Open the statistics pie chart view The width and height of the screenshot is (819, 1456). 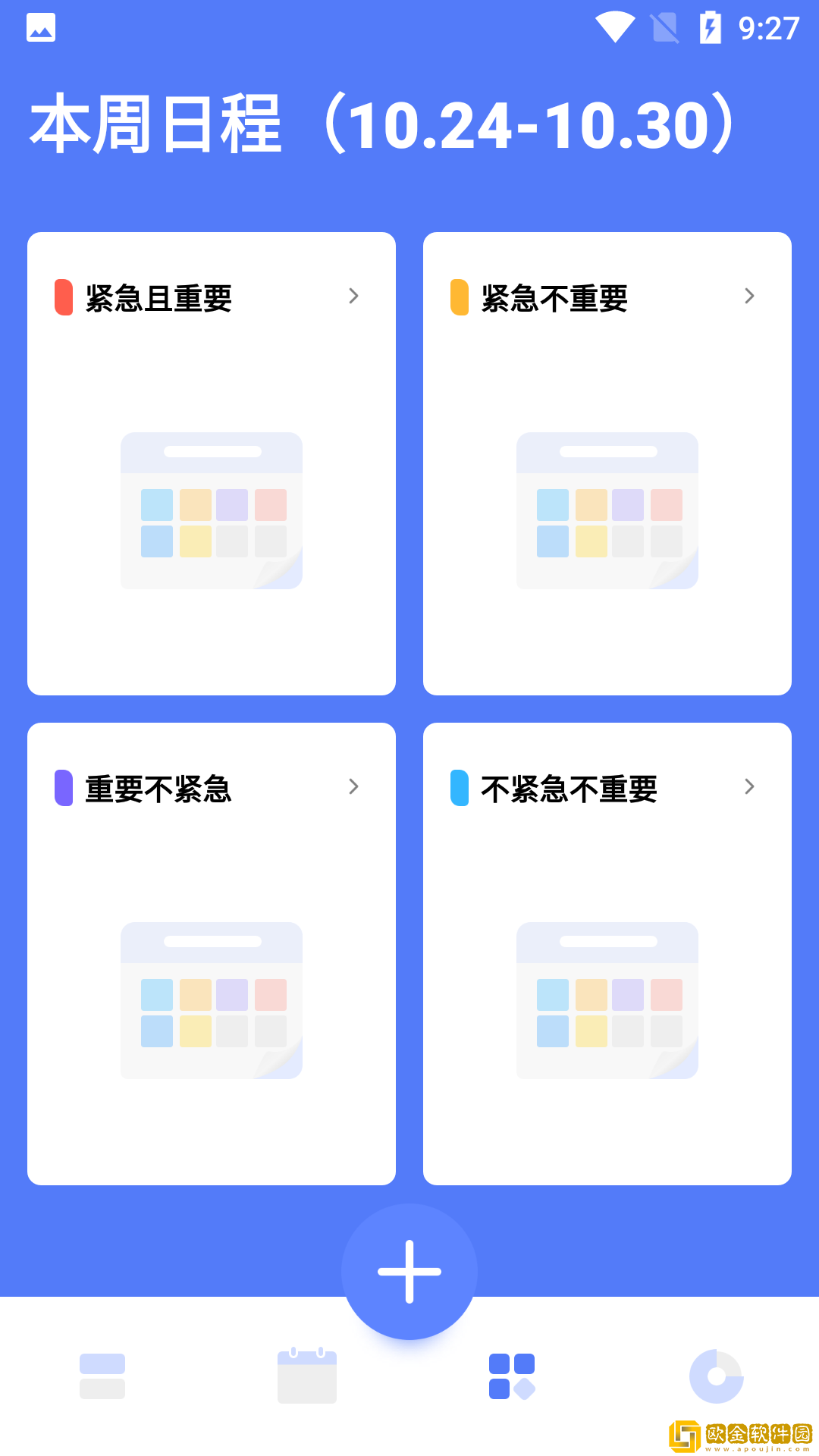(717, 1376)
